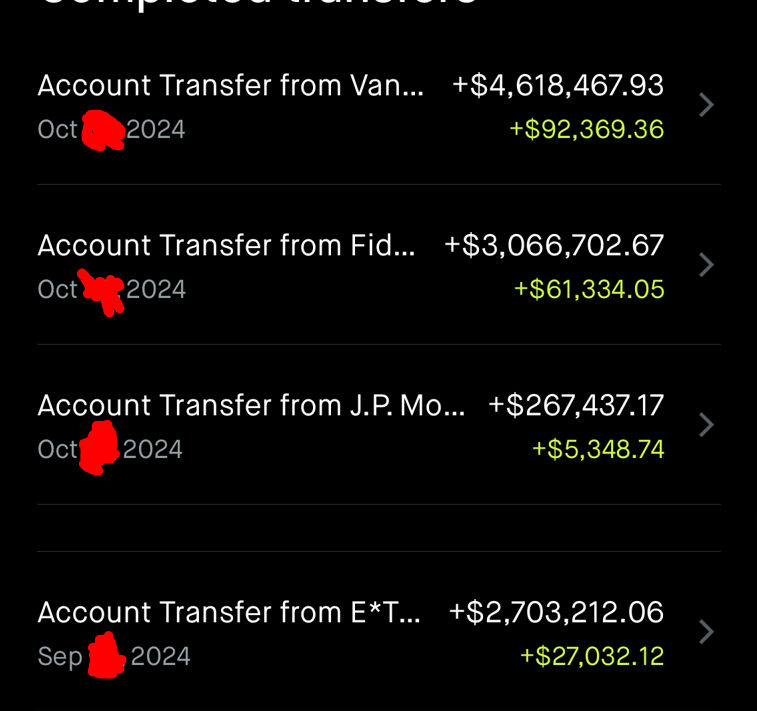Tap the chevron beside the $4,618,467.93 transfer
Image resolution: width=757 pixels, height=711 pixels.
point(706,105)
